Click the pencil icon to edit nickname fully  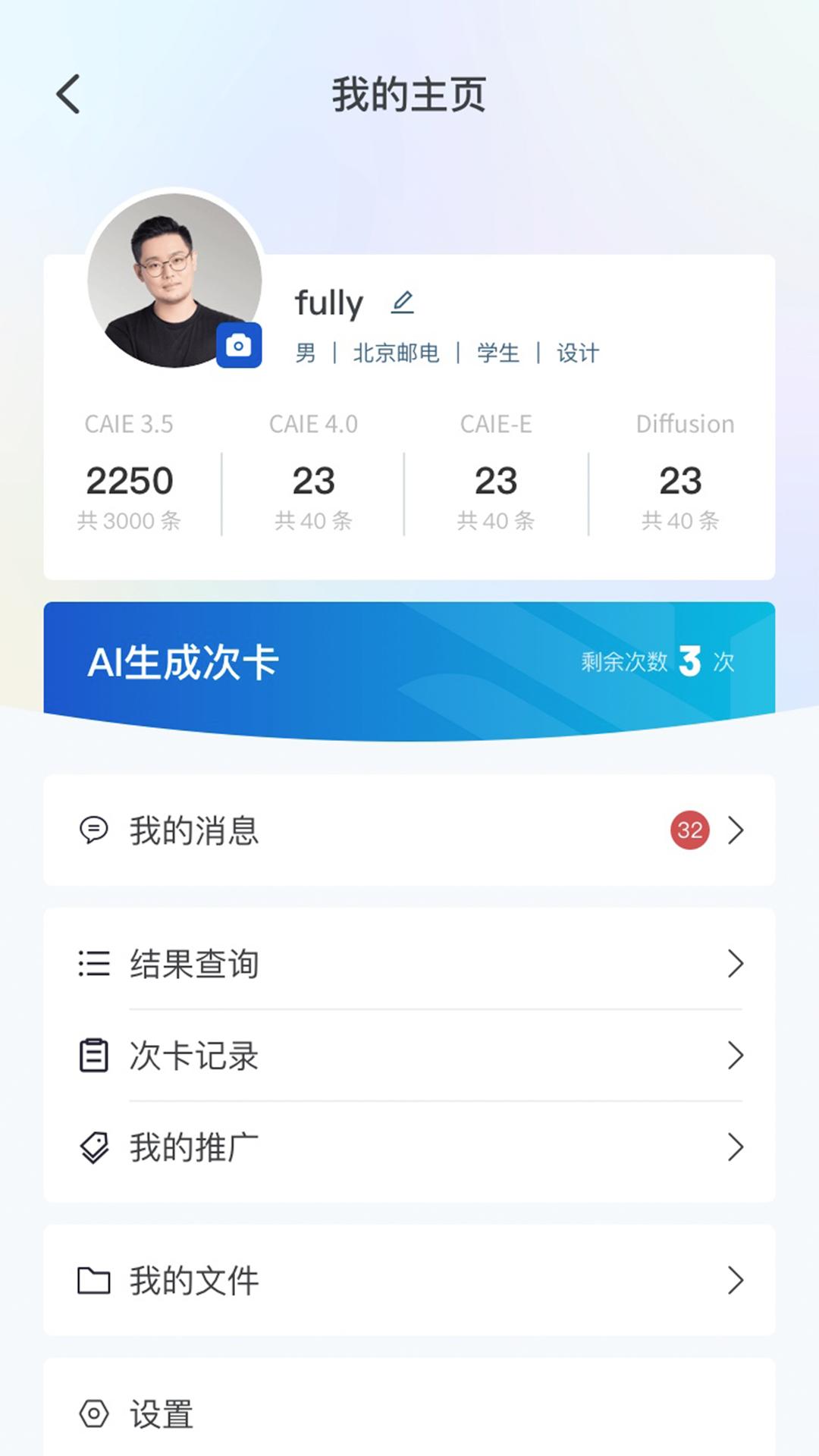pyautogui.click(x=403, y=301)
